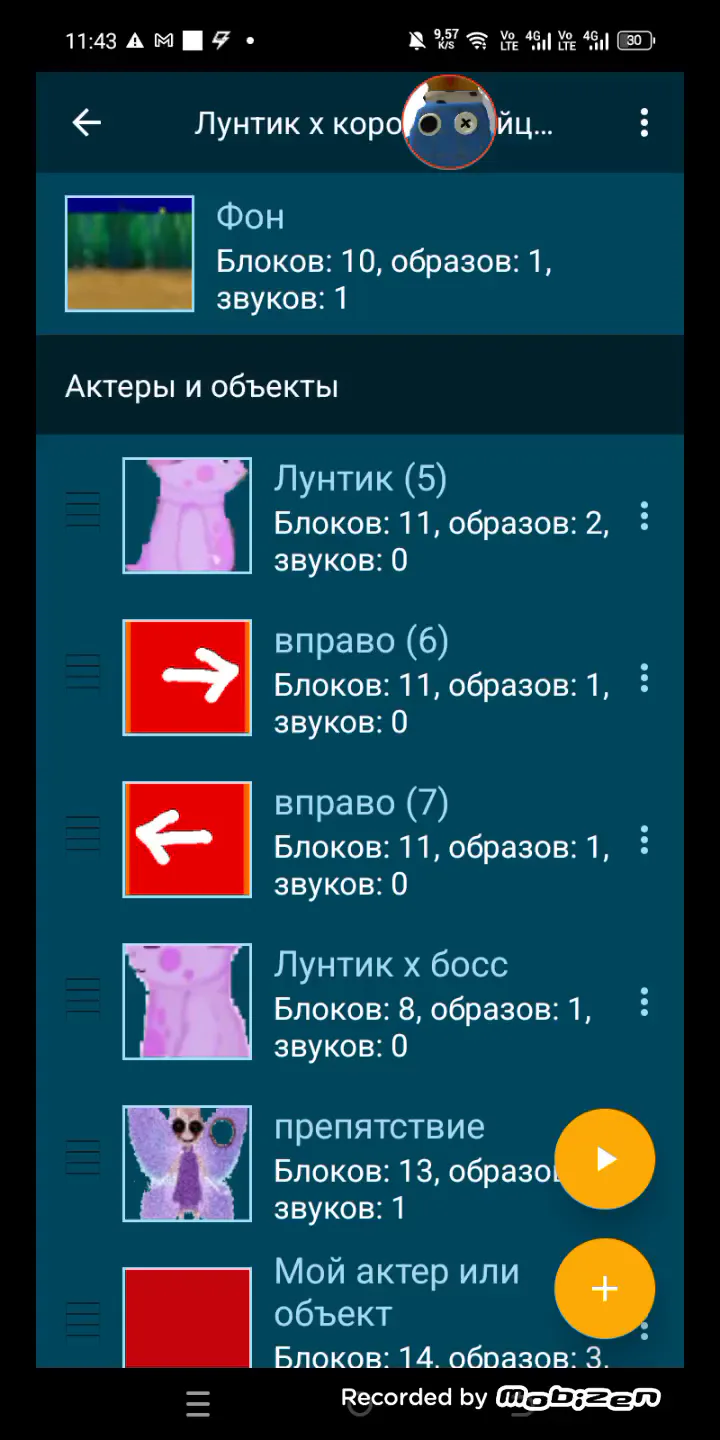Run the project with the play button
Image resolution: width=720 pixels, height=1440 pixels.
tap(605, 1159)
